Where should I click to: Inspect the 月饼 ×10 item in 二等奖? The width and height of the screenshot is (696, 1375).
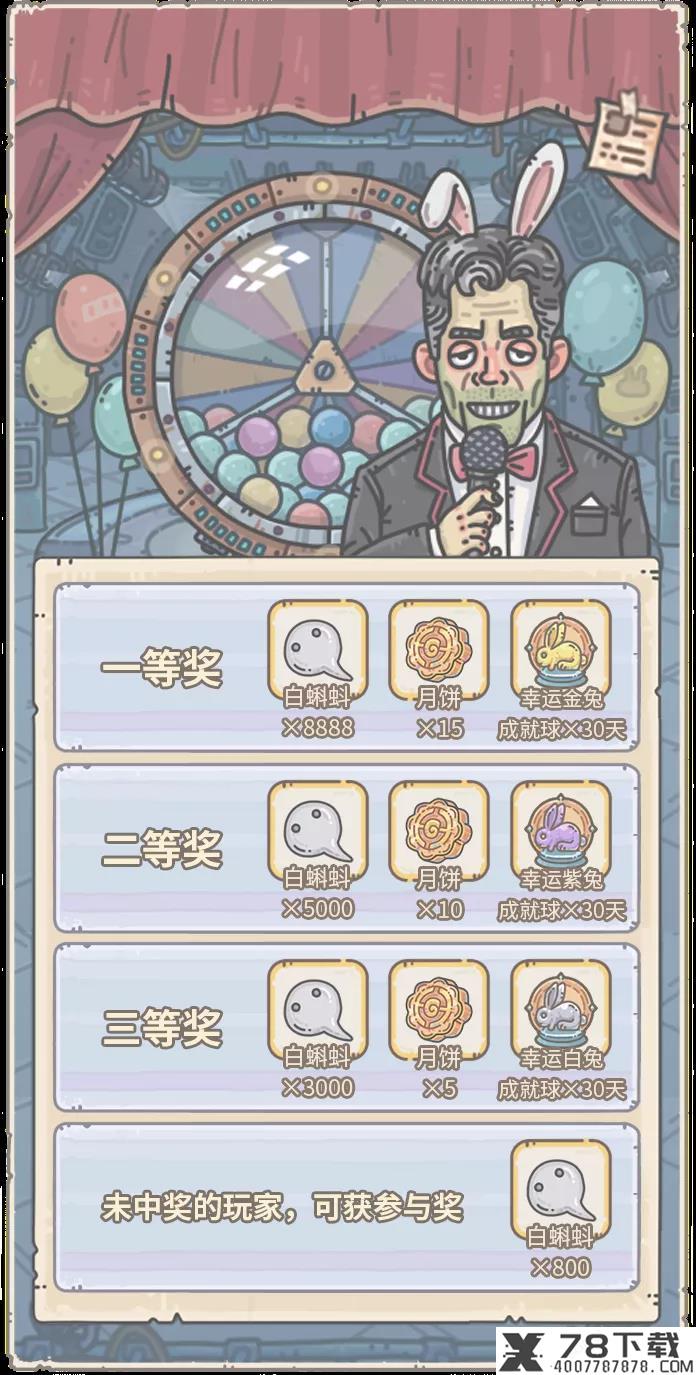coord(438,831)
